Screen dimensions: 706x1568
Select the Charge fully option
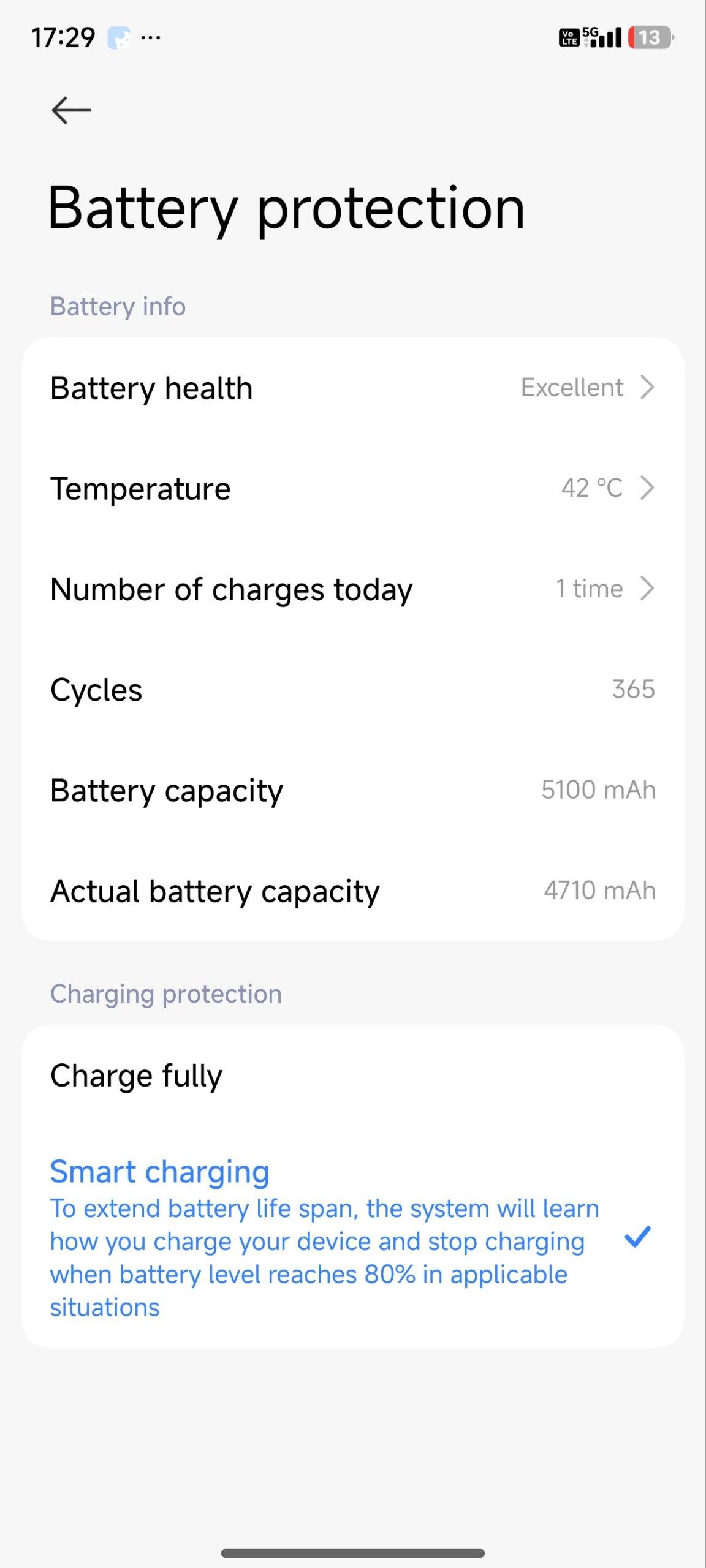click(352, 1076)
